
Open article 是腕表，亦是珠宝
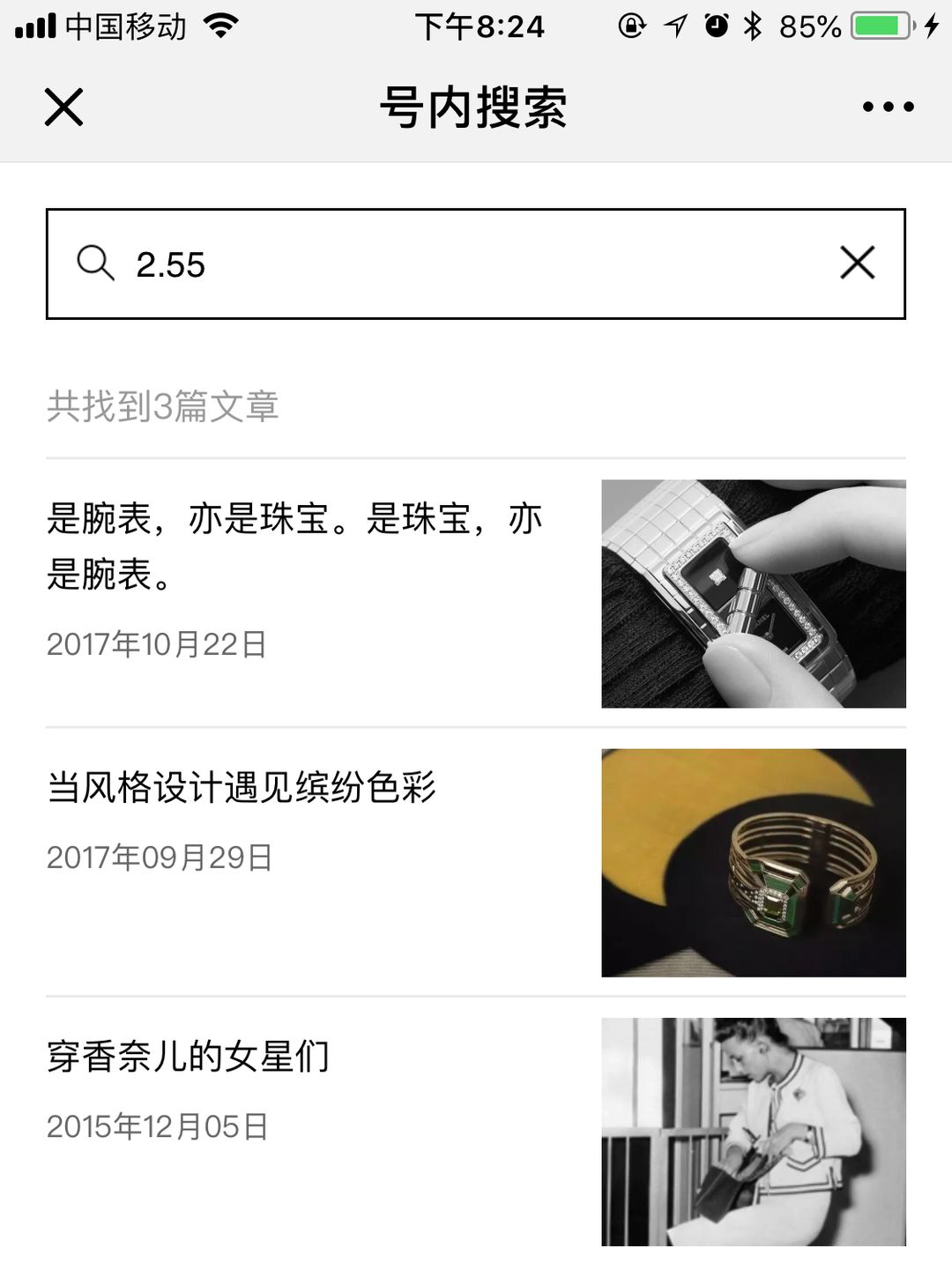point(294,546)
